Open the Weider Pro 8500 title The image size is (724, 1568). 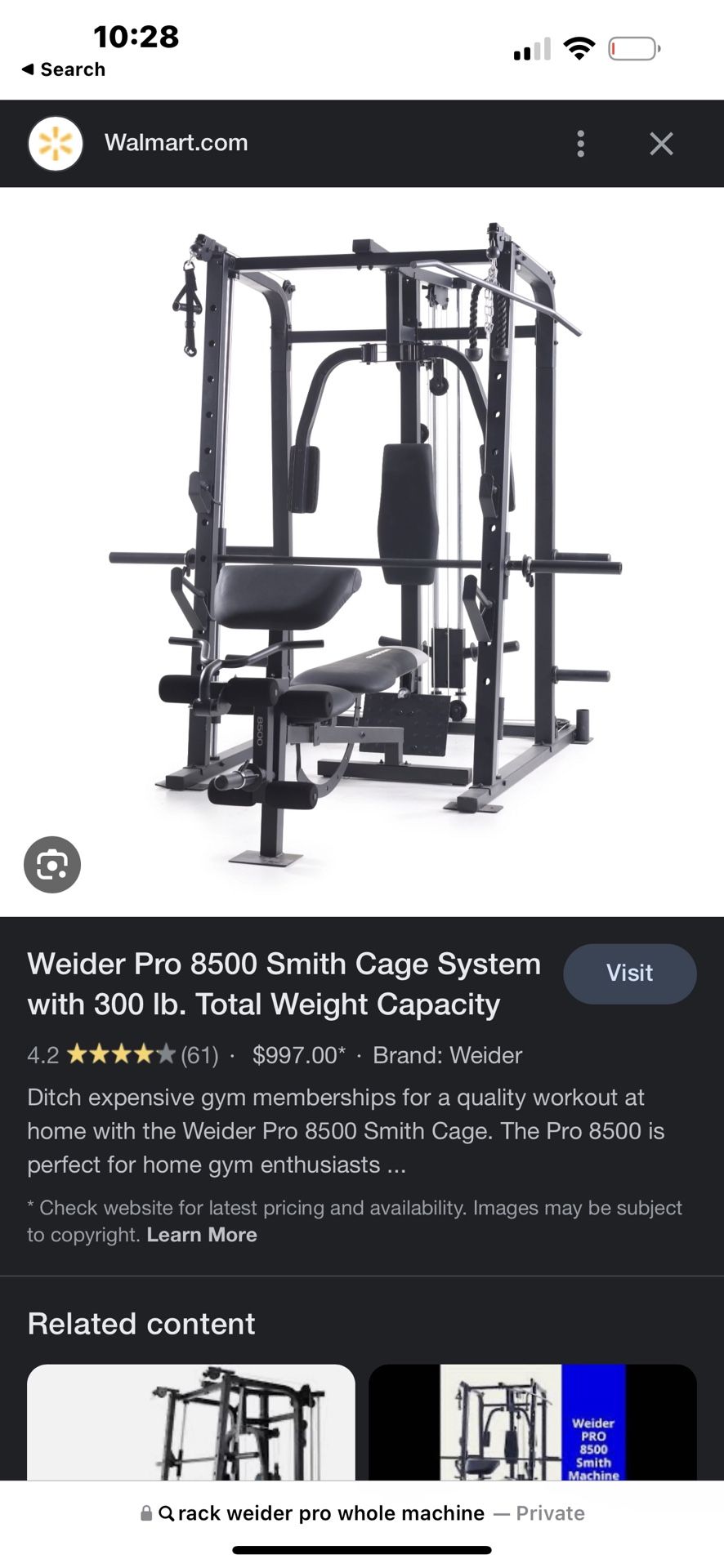pyautogui.click(x=284, y=984)
